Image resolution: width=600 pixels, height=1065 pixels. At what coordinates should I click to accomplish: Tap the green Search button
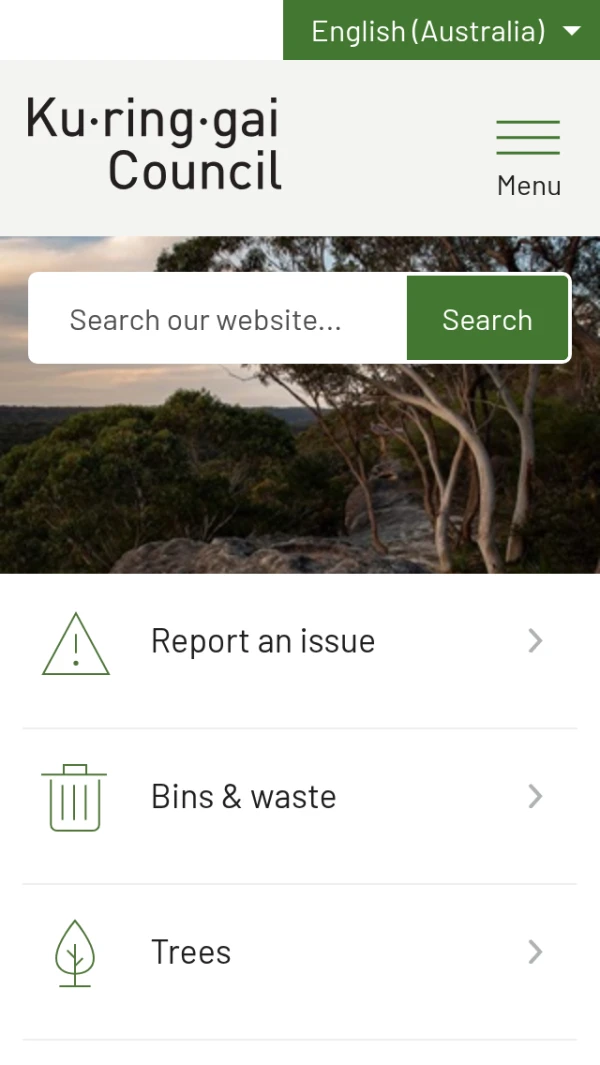487,319
